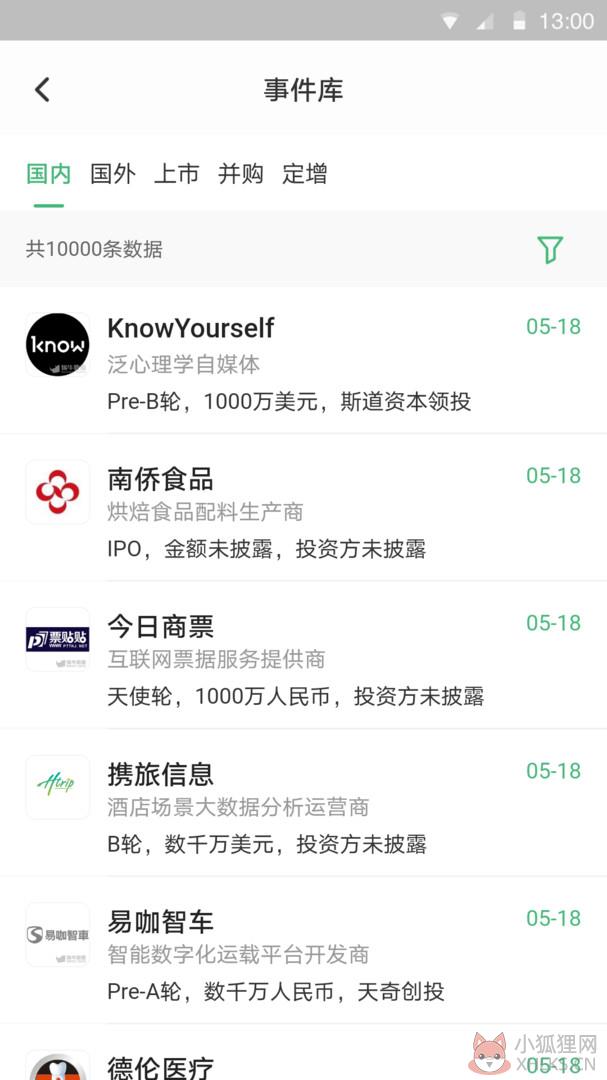Select the 国内 tab
The width and height of the screenshot is (607, 1080).
(48, 174)
